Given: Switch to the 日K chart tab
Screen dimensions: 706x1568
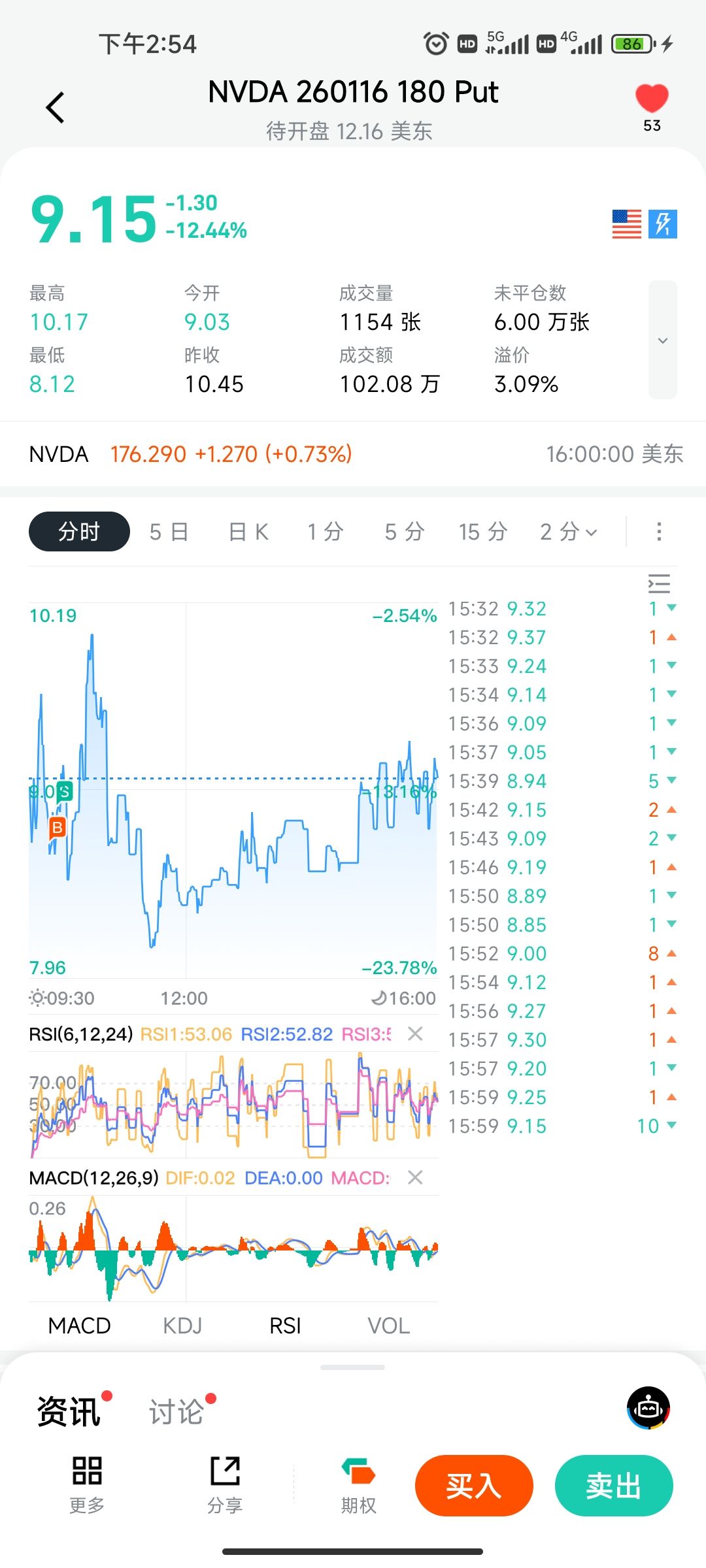Looking at the screenshot, I should (248, 532).
